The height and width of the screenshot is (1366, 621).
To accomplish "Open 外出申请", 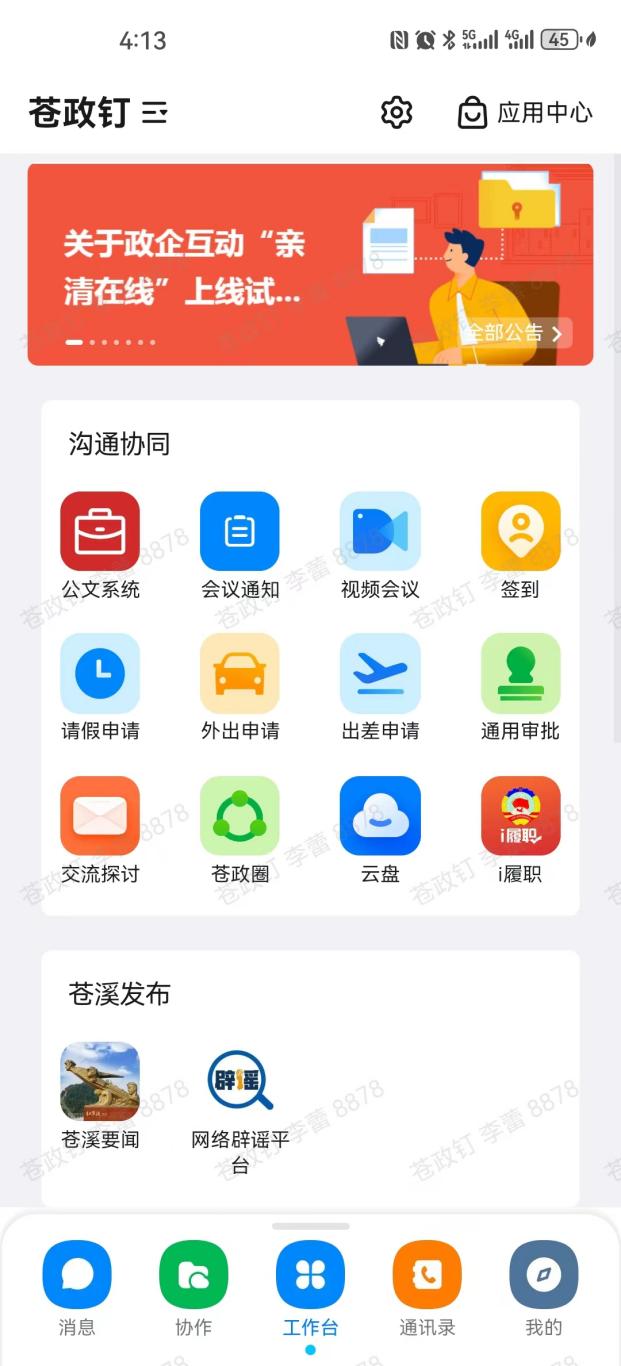I will click(x=240, y=673).
